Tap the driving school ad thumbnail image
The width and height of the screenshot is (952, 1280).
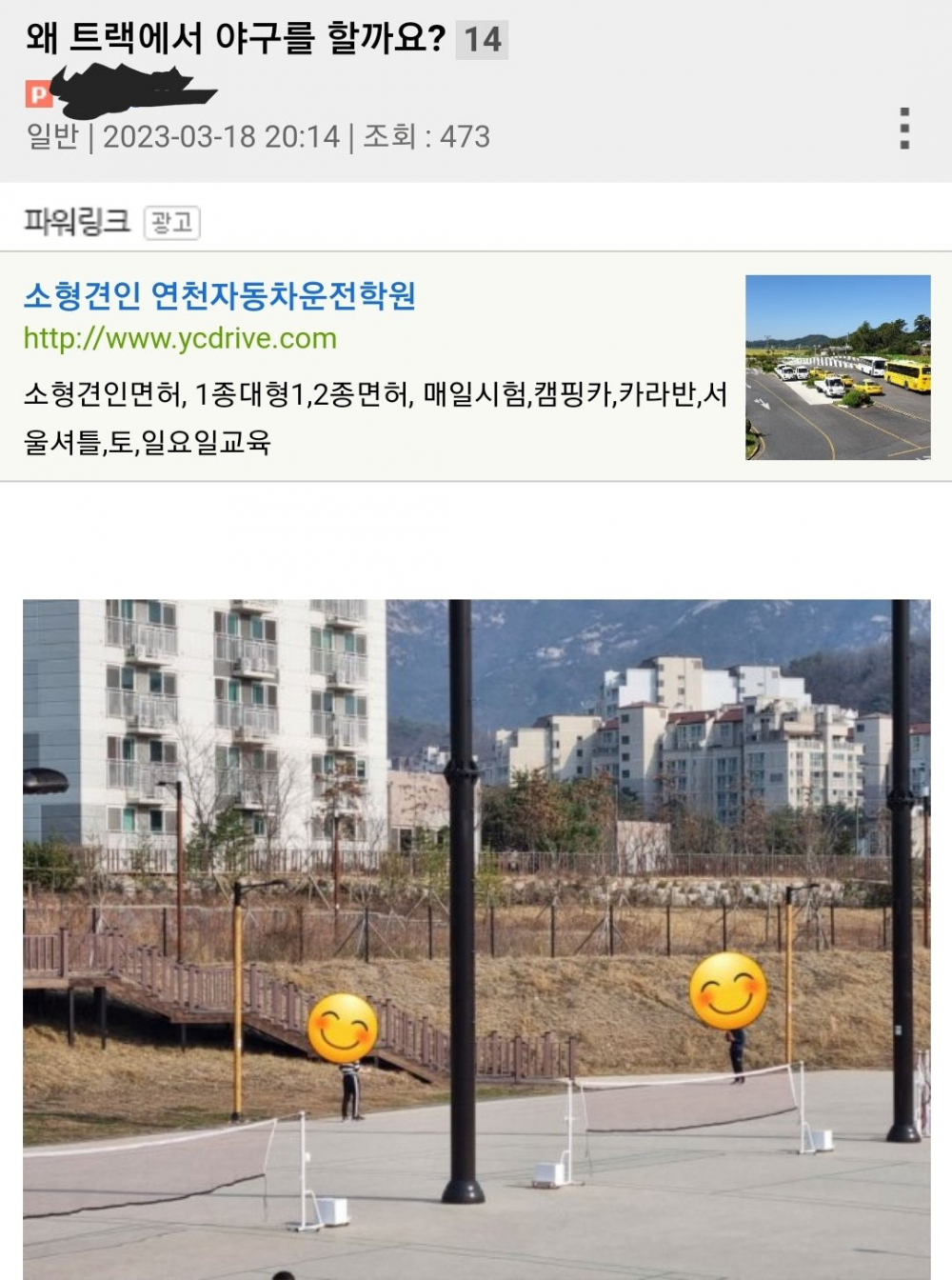coord(838,368)
